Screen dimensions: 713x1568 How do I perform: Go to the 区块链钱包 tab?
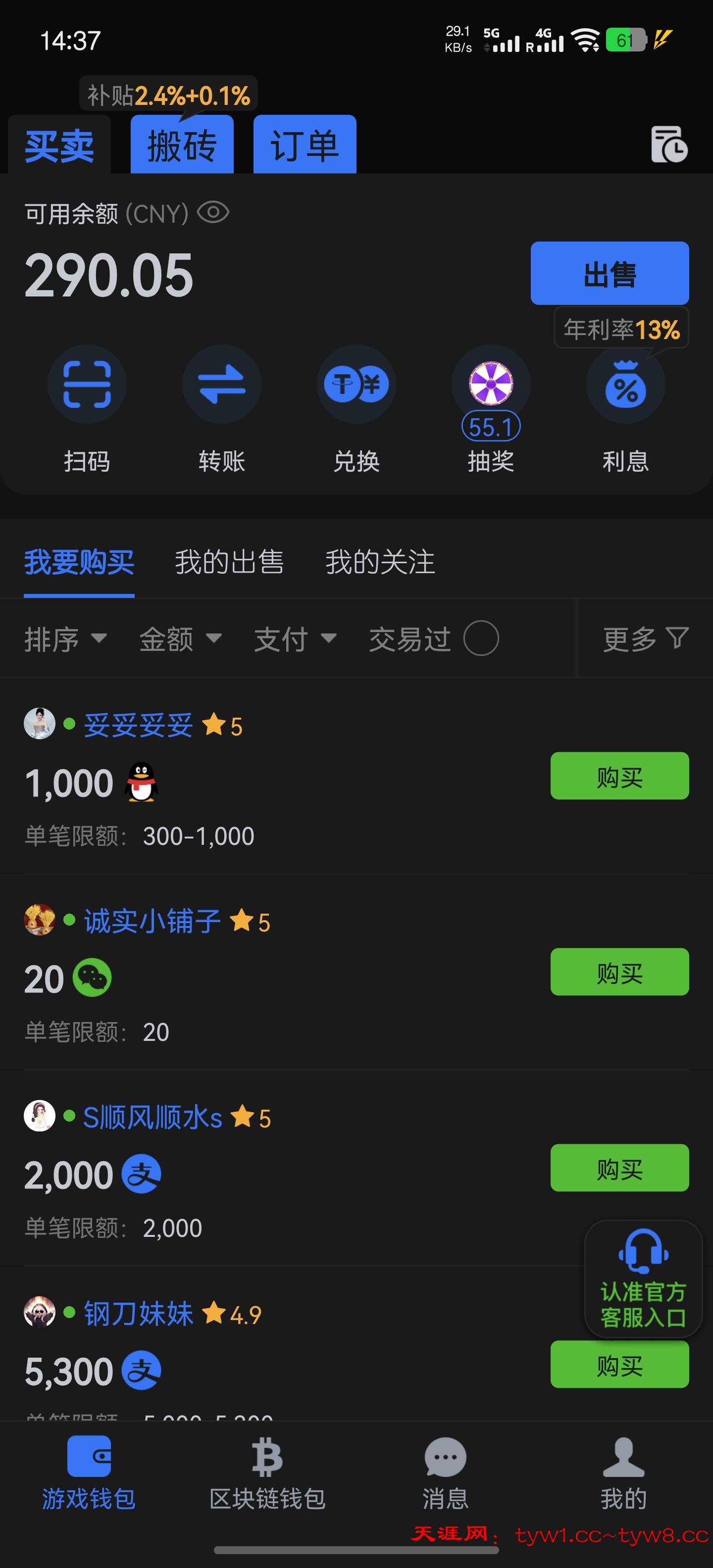pos(267,1473)
